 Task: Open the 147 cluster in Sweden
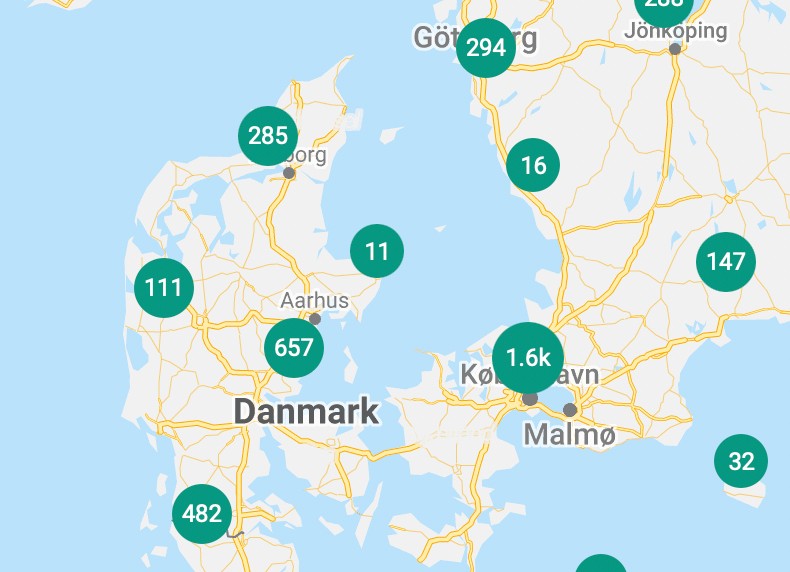(x=726, y=262)
